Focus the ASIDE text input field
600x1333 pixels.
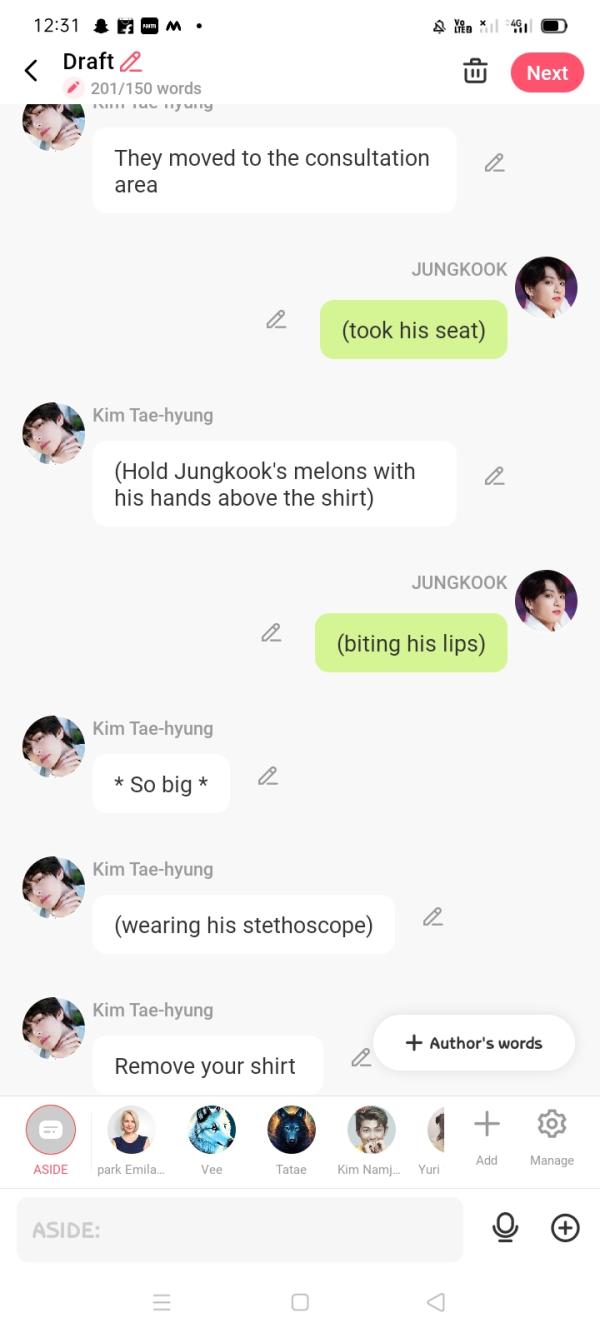pos(240,1229)
